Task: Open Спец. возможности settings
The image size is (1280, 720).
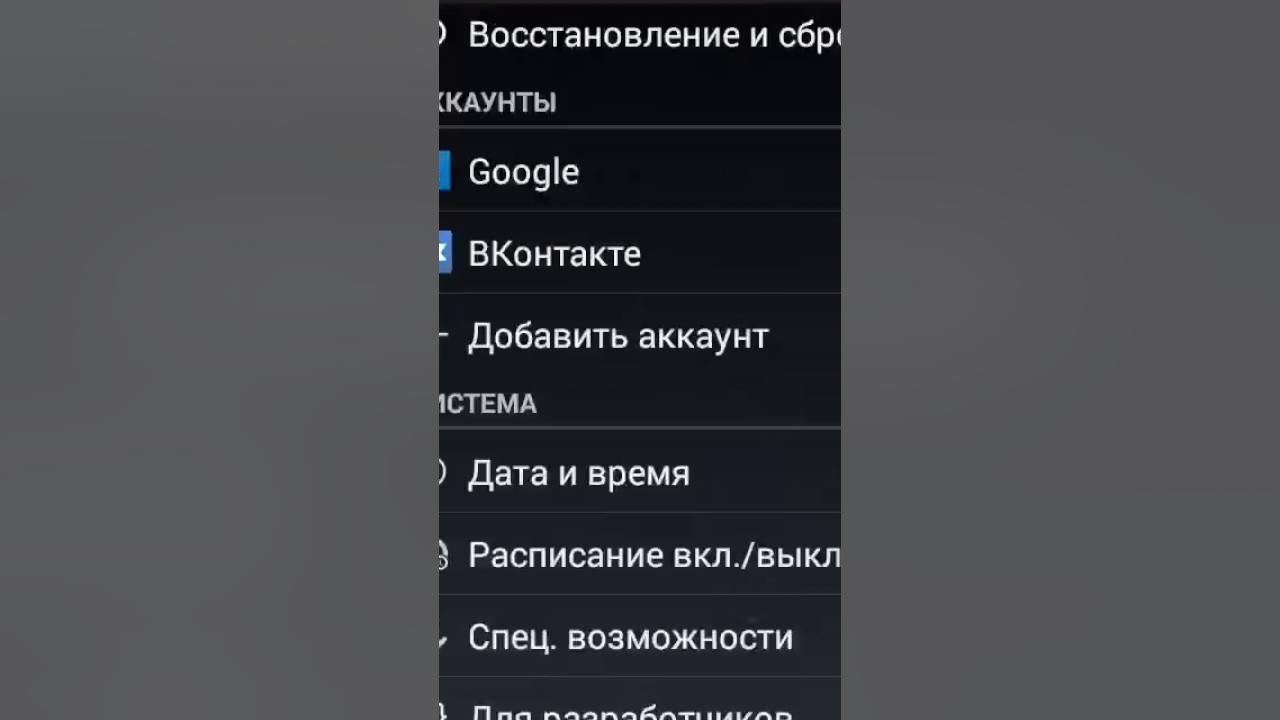Action: coord(640,637)
